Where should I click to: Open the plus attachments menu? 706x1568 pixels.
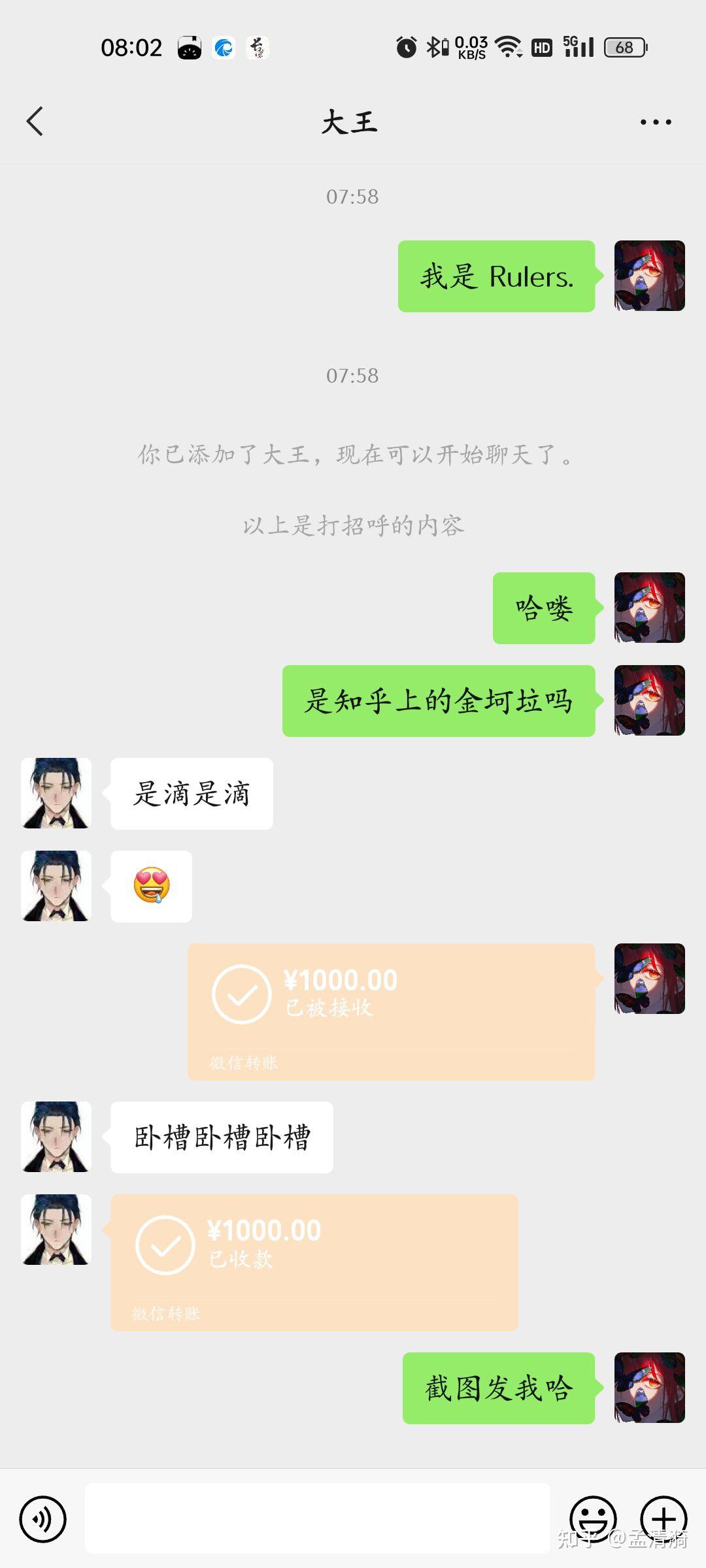tap(663, 1518)
